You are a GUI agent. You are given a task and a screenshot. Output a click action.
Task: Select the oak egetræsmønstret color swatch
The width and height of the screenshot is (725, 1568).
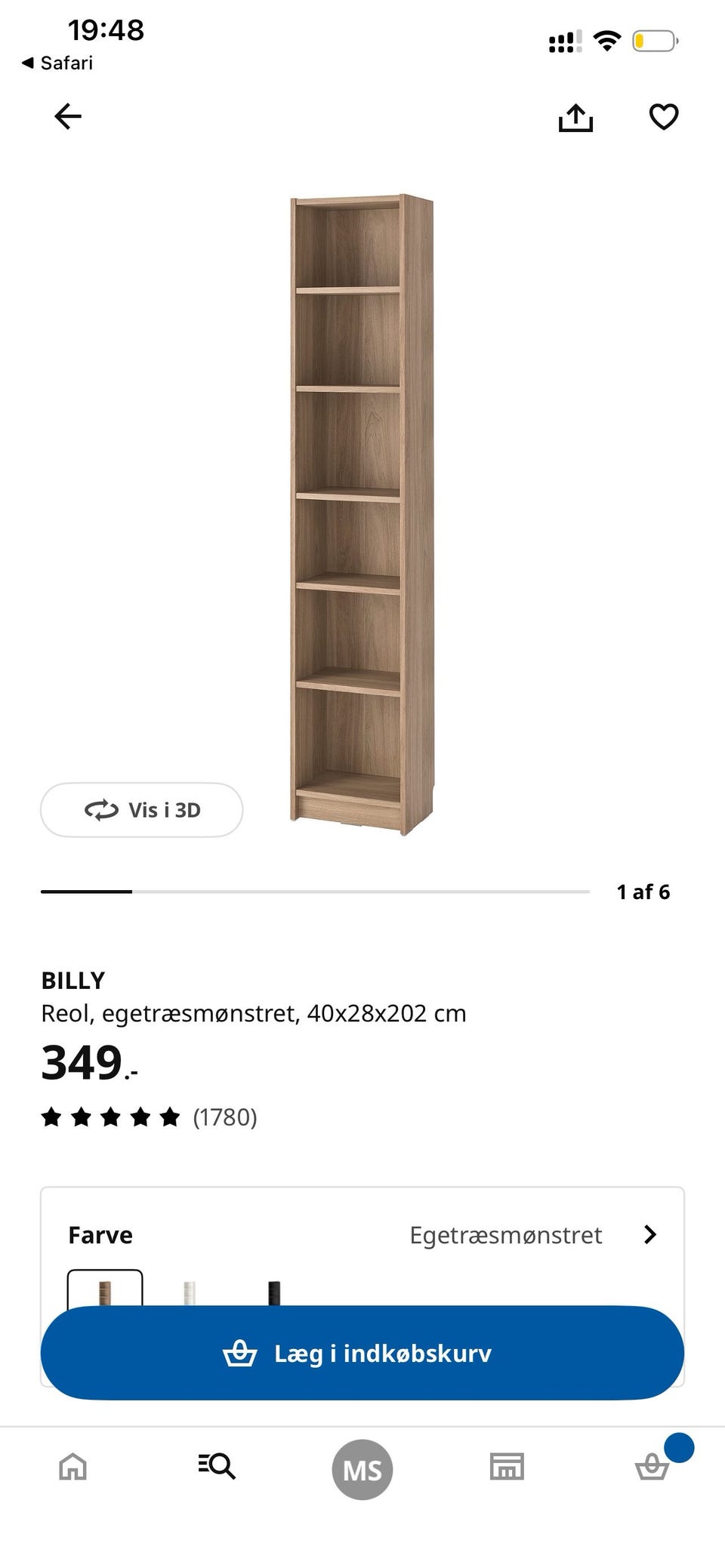tap(104, 1289)
